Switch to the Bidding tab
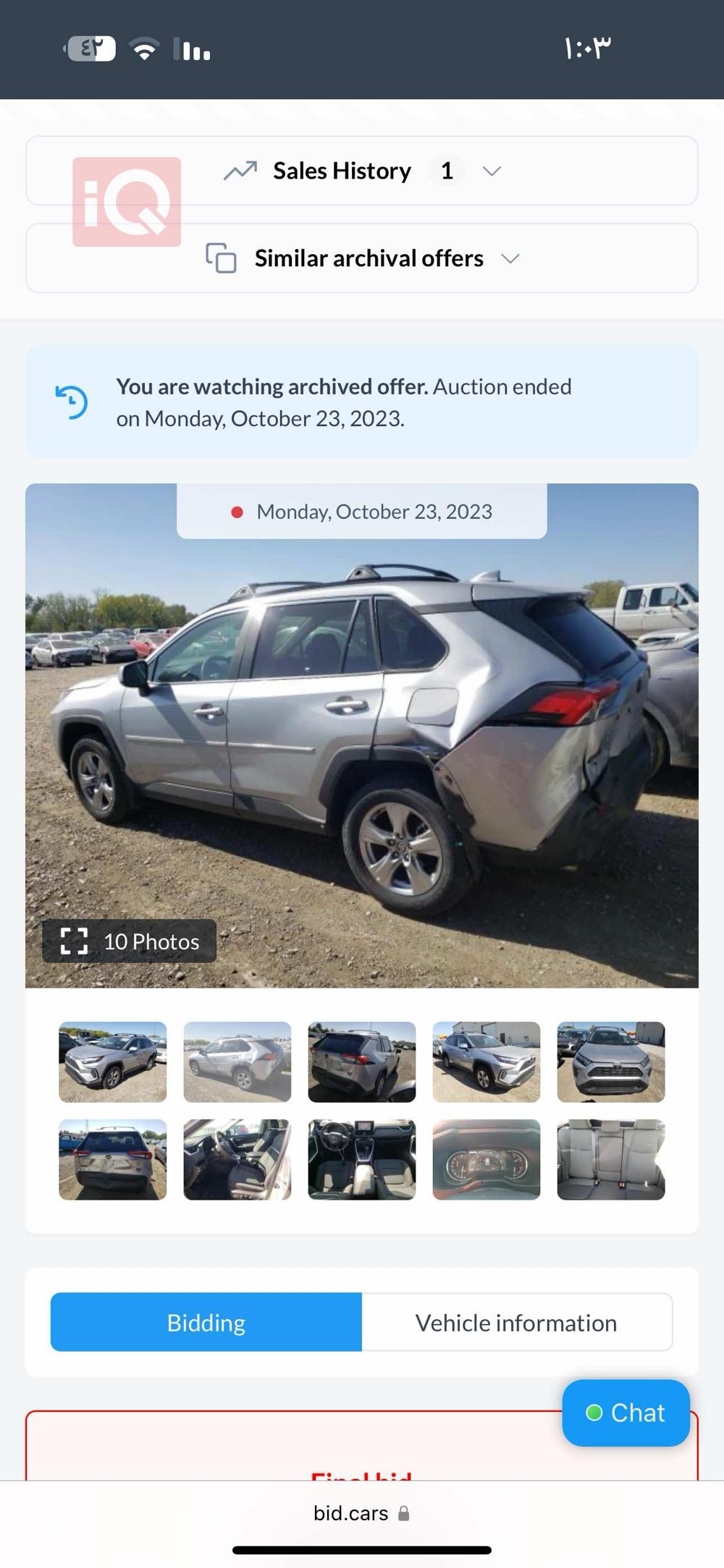Viewport: 724px width, 1568px height. (206, 1323)
